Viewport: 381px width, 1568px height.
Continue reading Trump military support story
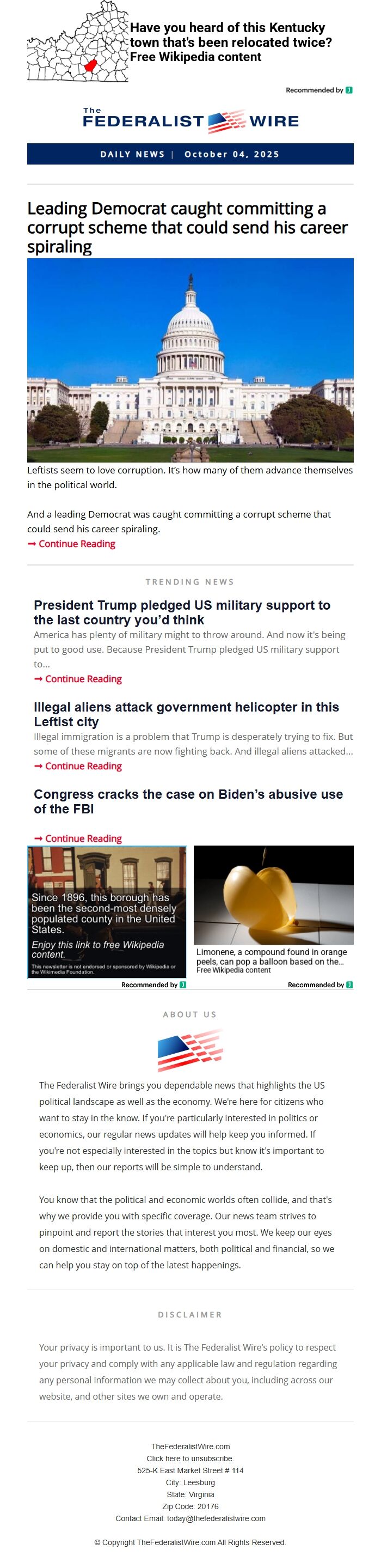click(x=83, y=679)
